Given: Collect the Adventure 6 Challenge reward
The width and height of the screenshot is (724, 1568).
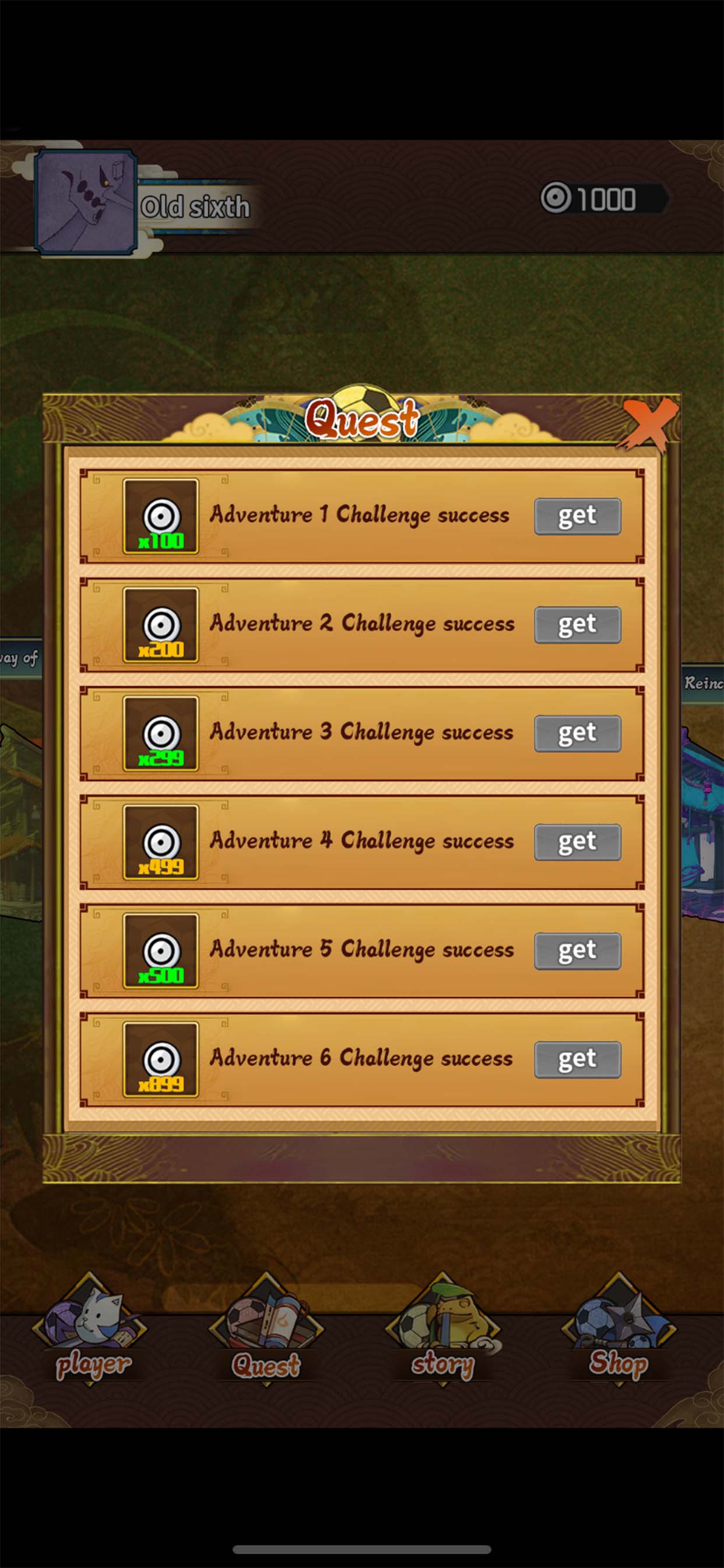Looking at the screenshot, I should click(577, 1060).
